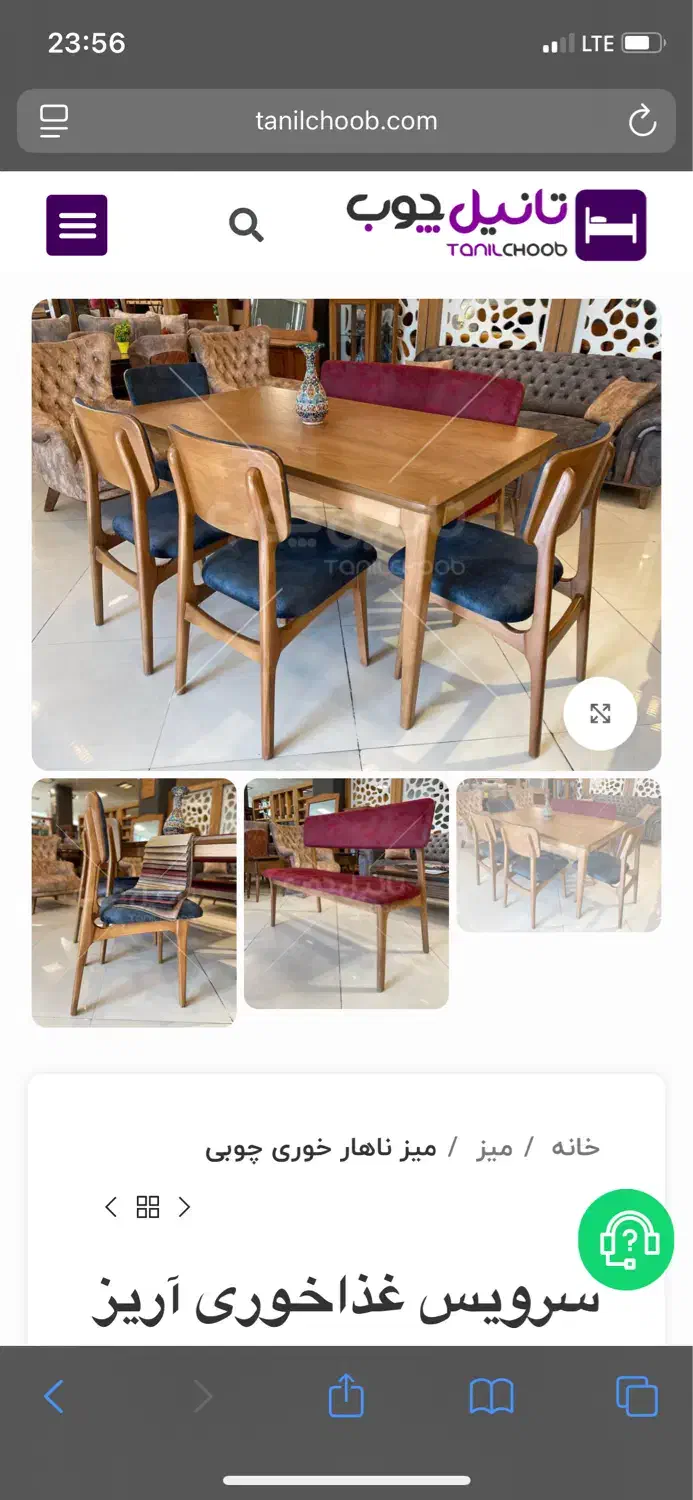Screen dimensions: 693x1500
Task: Go to the Tanilchoob logo homepage
Action: tap(496, 224)
